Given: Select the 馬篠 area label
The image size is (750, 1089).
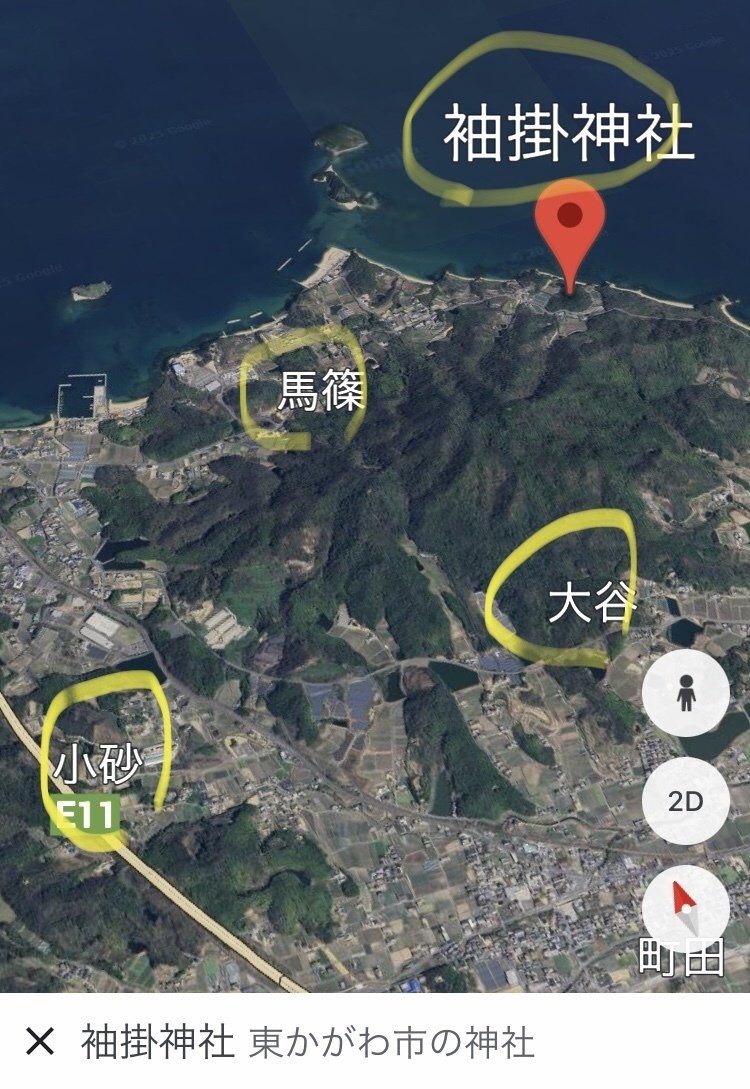Looking at the screenshot, I should 322,390.
